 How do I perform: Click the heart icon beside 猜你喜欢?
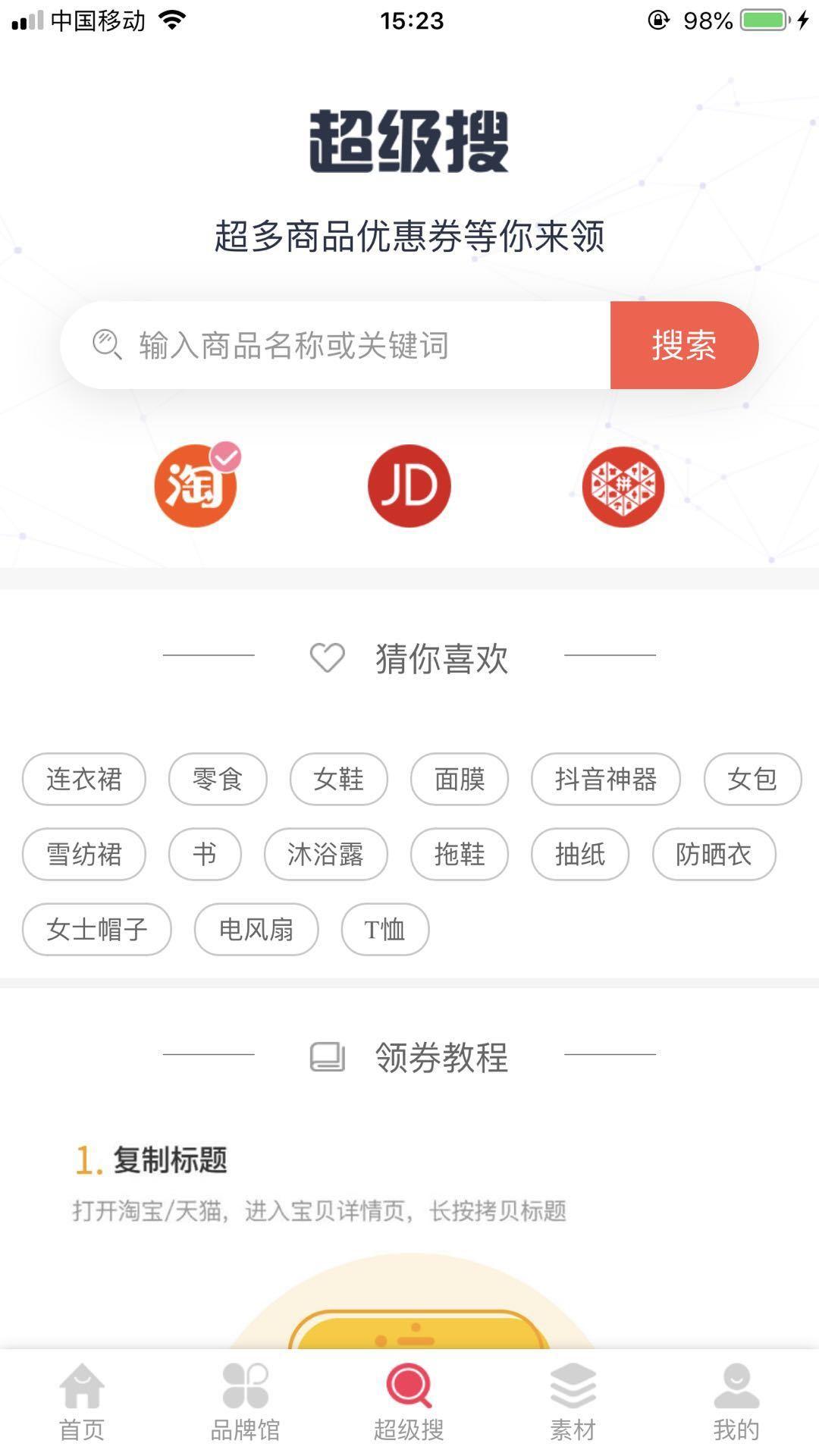point(326,658)
